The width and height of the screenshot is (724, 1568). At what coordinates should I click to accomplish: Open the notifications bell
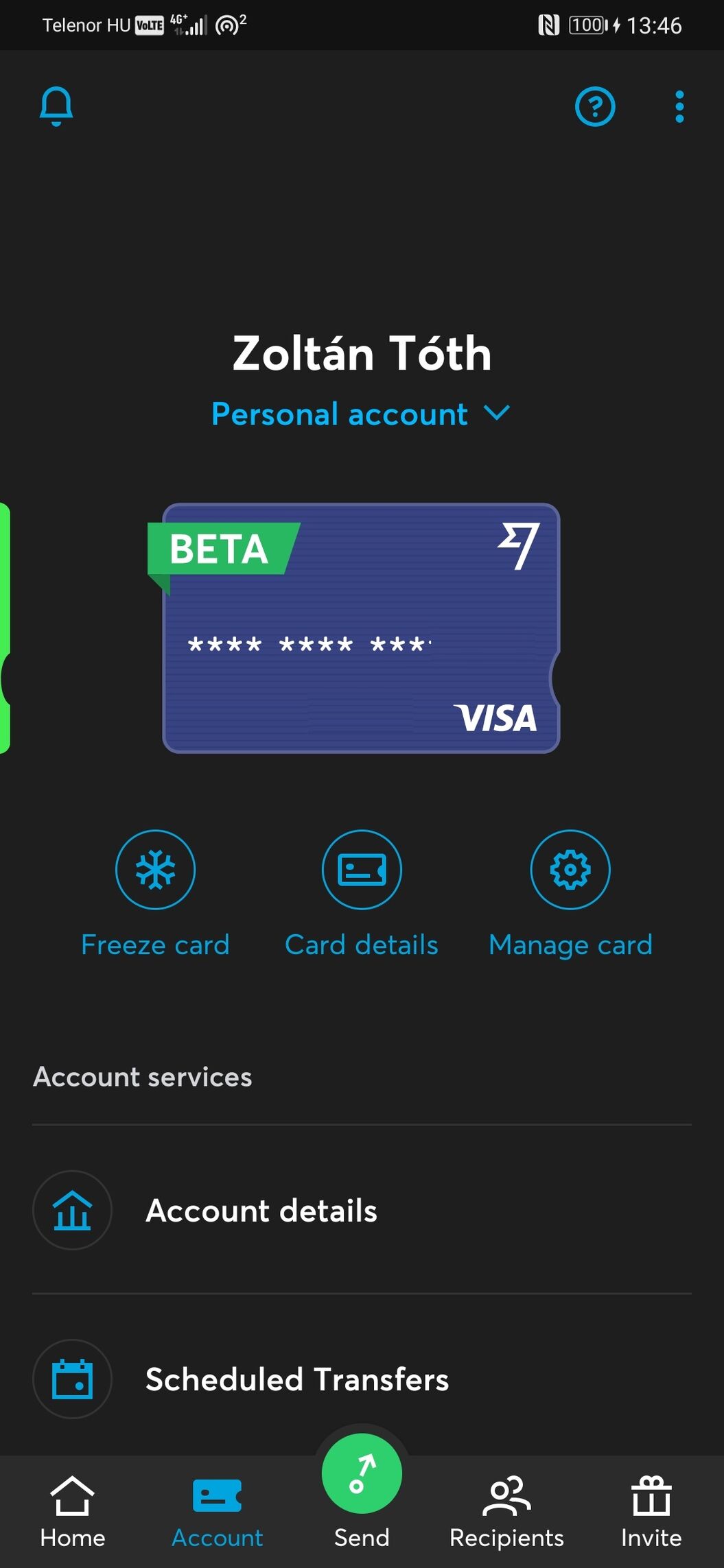[x=56, y=106]
